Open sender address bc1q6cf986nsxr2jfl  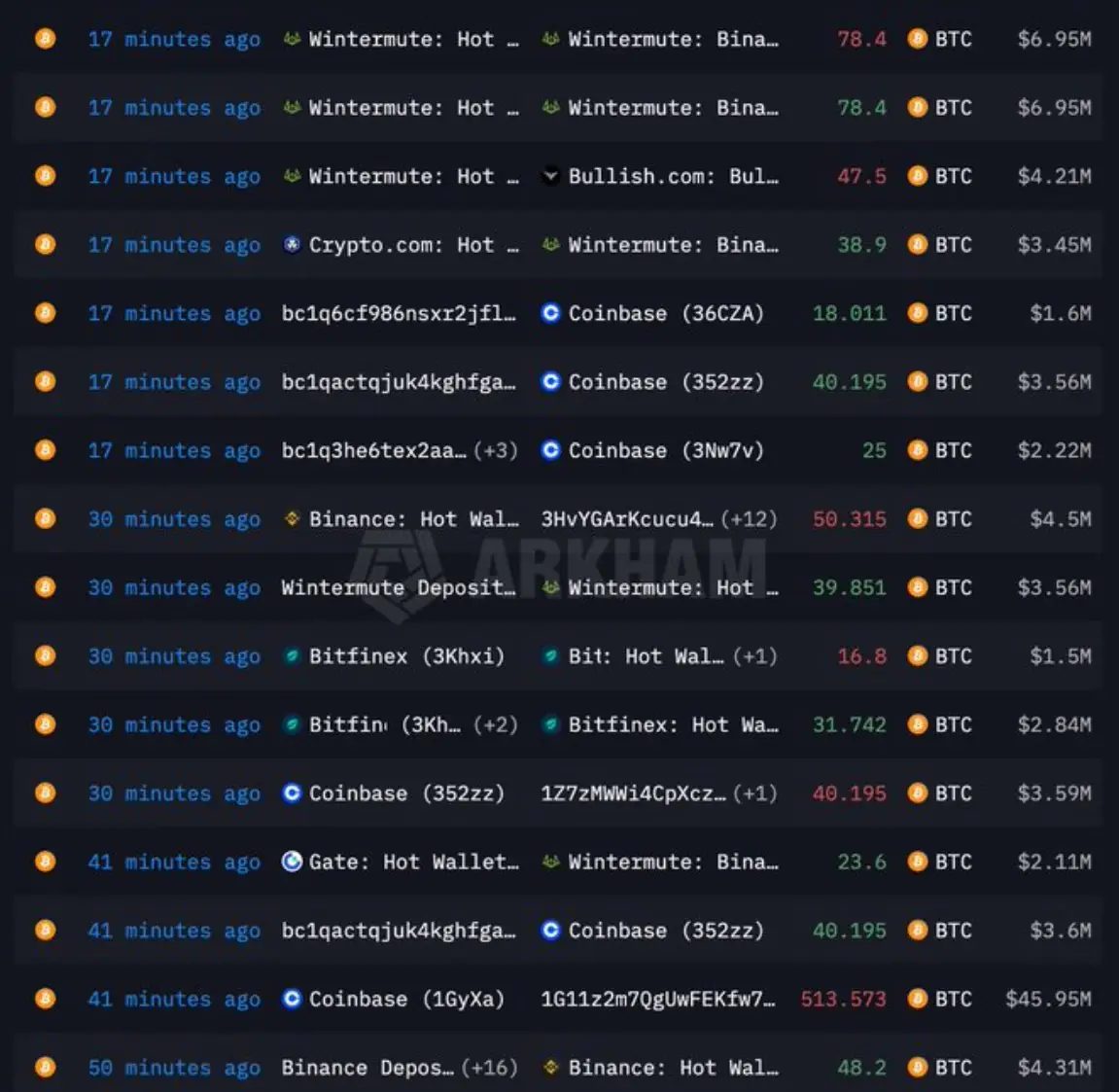coord(398,313)
